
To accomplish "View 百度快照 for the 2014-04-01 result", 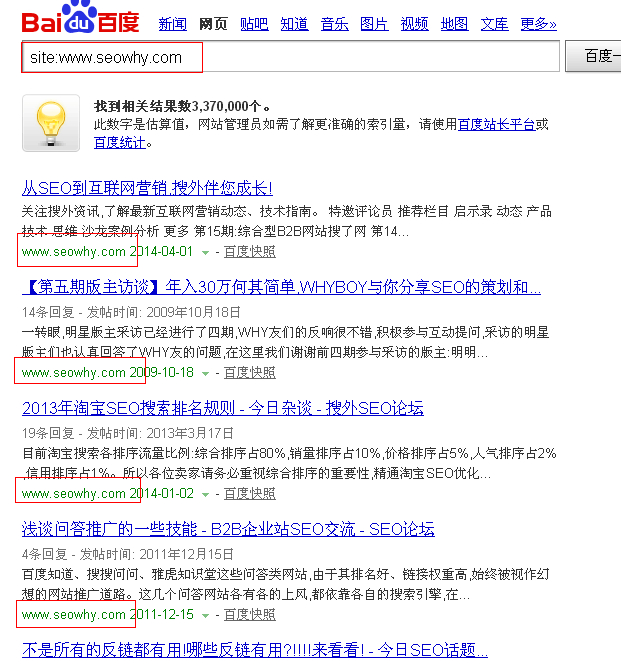I will click(x=249, y=252).
